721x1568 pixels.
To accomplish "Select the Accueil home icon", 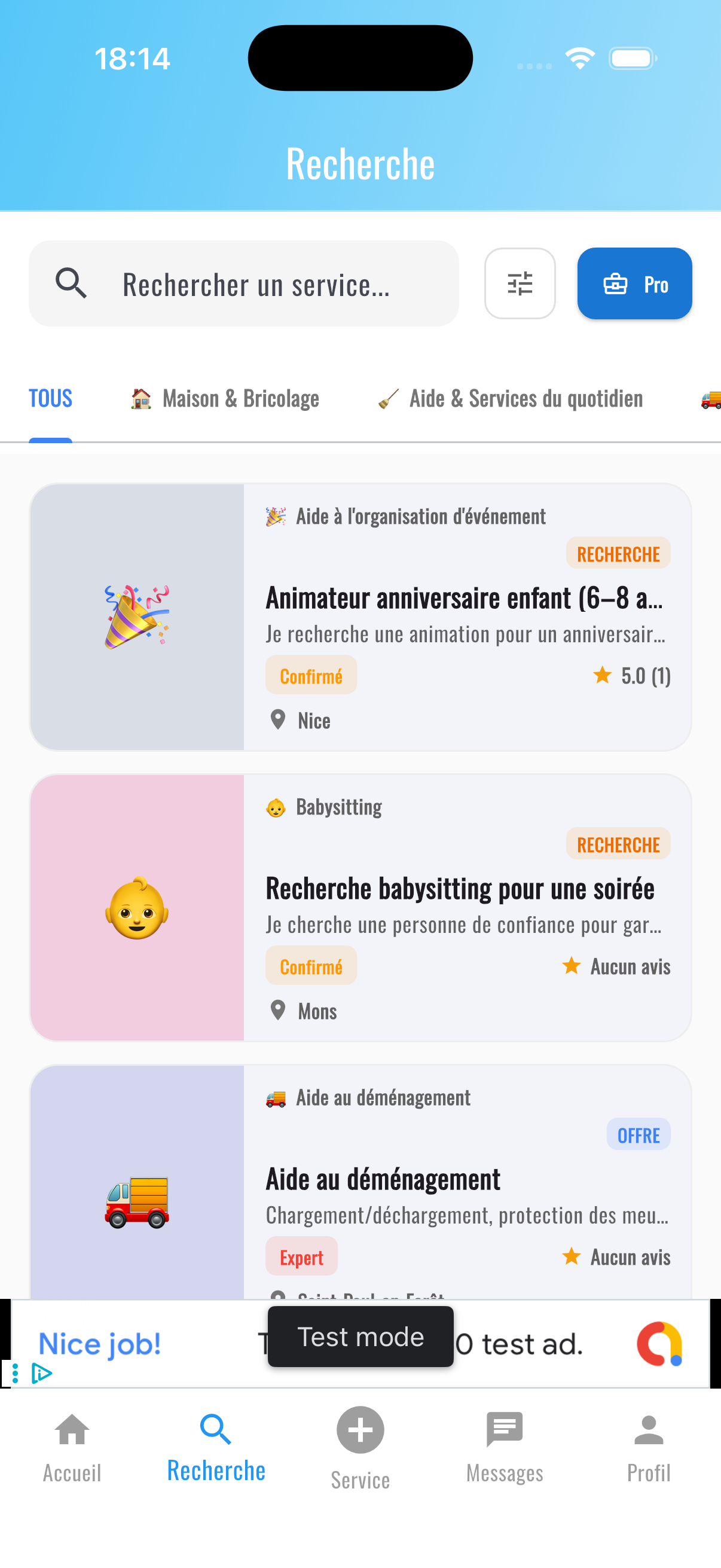I will 72,1432.
